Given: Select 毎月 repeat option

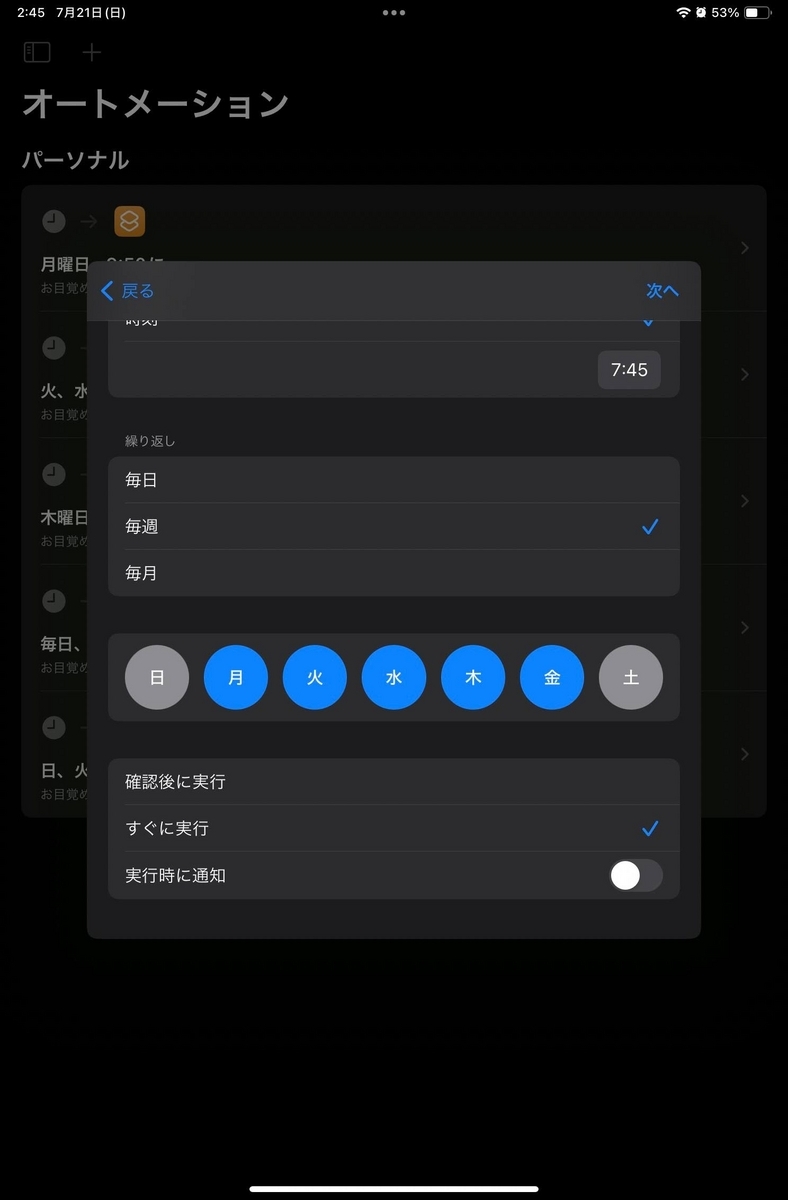Looking at the screenshot, I should point(394,573).
